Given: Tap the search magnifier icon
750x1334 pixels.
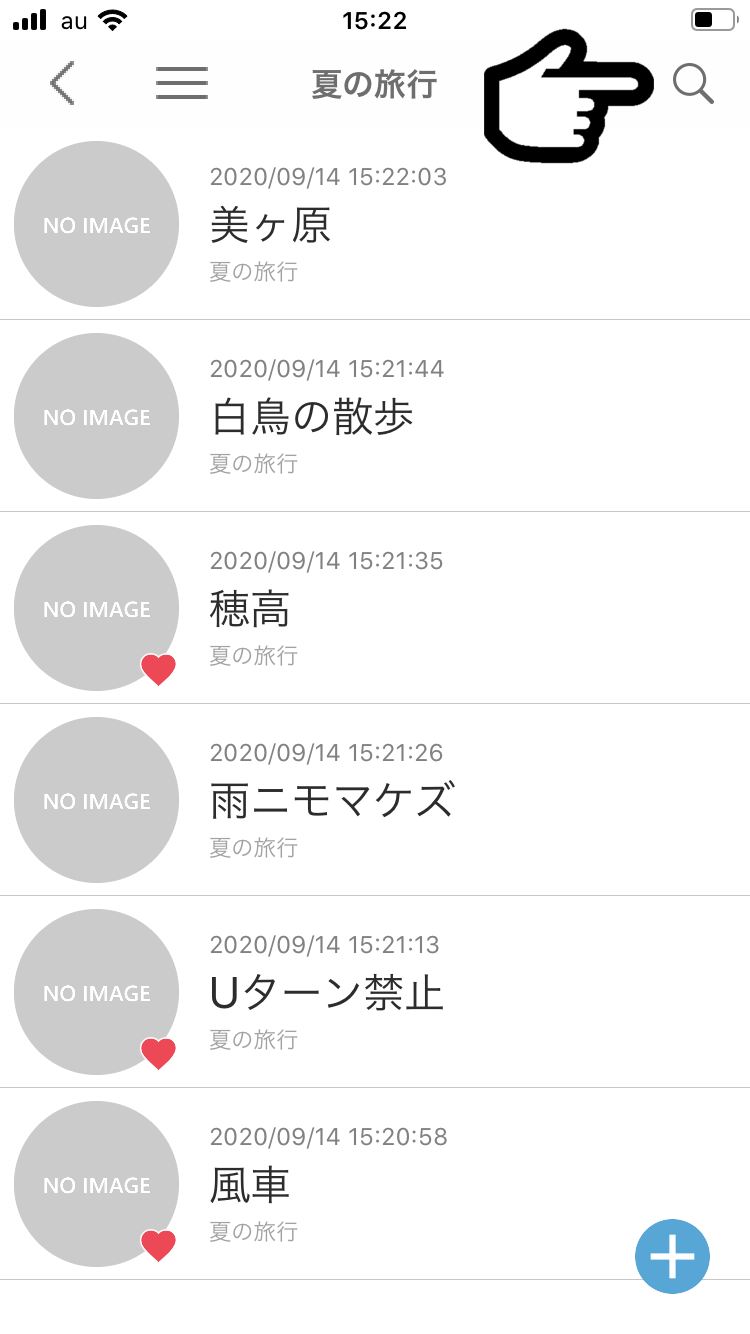Looking at the screenshot, I should click(x=693, y=84).
